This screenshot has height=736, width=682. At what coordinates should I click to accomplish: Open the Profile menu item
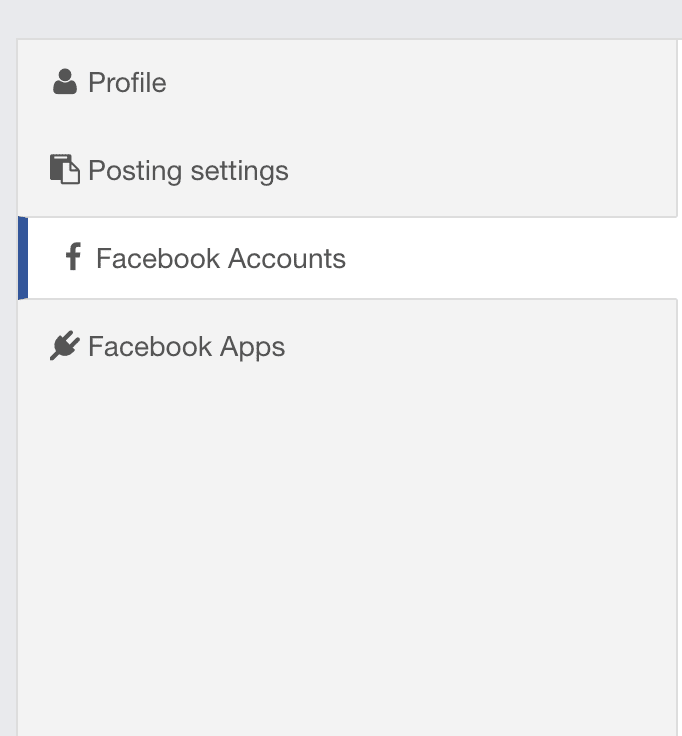(347, 84)
